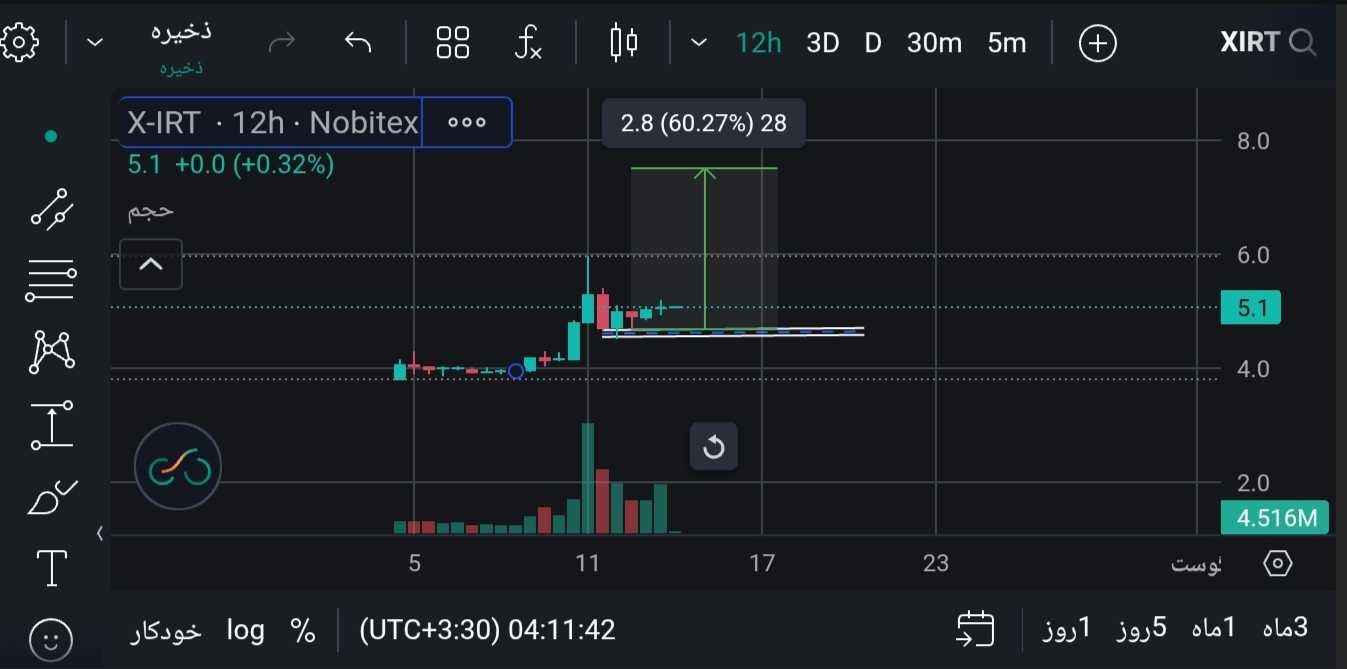Screen dimensions: 1347x669
Task: Collapse the indicator legend chevron
Action: (151, 265)
